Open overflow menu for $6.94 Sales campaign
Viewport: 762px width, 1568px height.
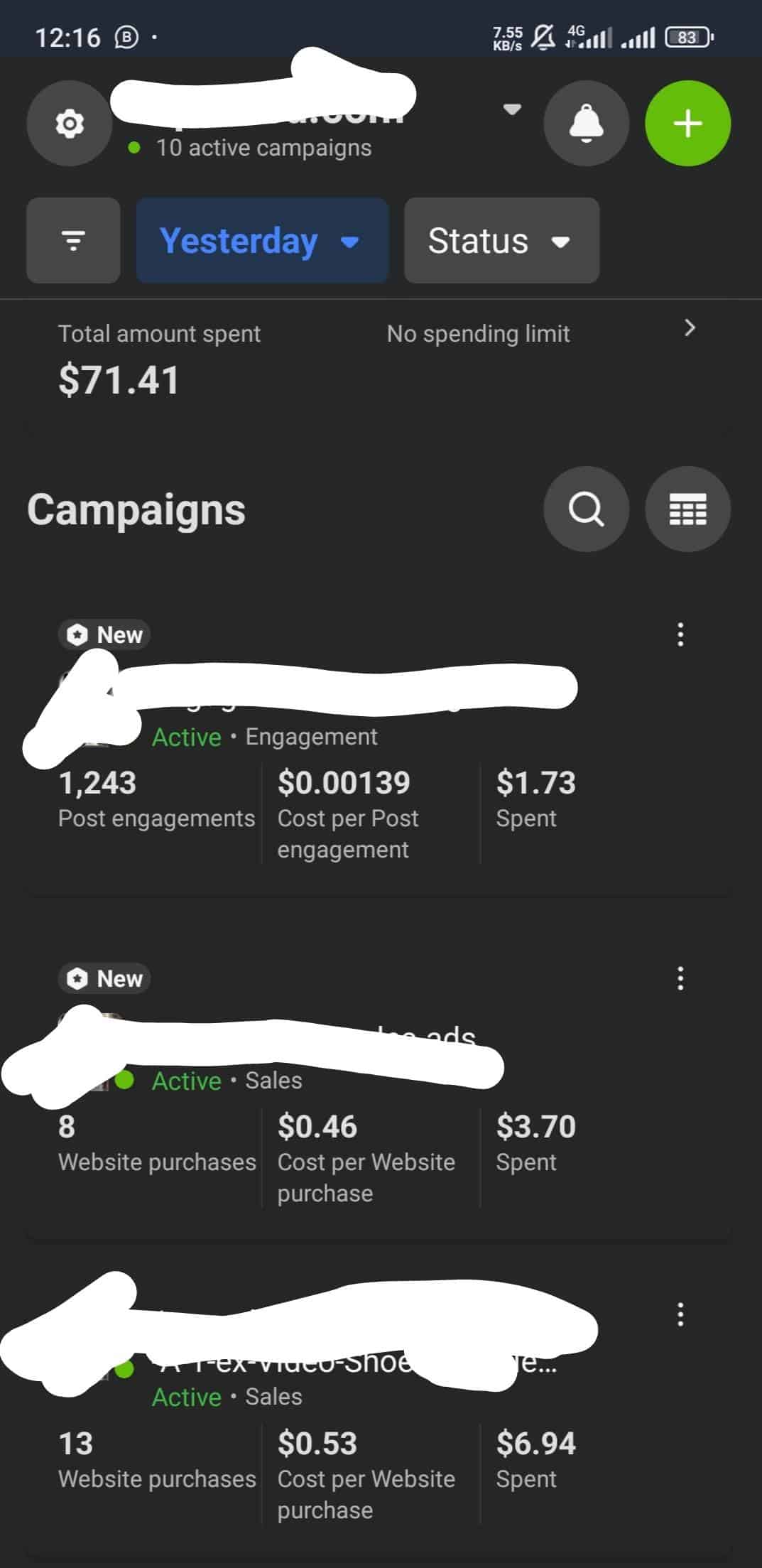point(680,1314)
